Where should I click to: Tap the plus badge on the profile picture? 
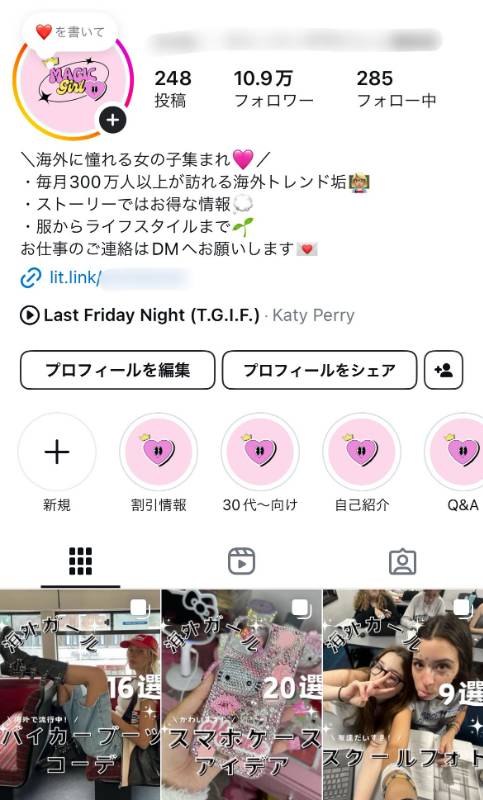(x=113, y=120)
